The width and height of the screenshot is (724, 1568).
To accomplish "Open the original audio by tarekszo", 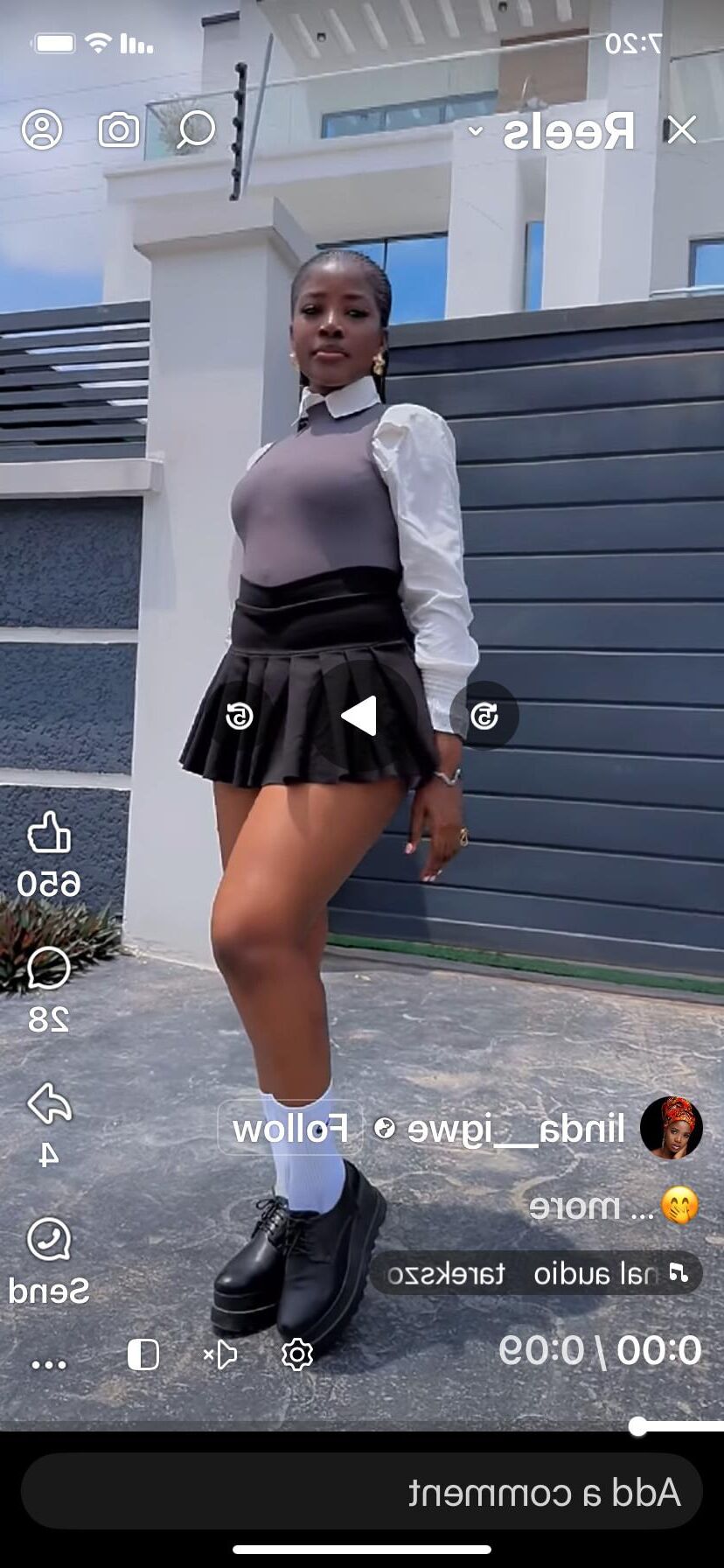I will coord(535,1273).
